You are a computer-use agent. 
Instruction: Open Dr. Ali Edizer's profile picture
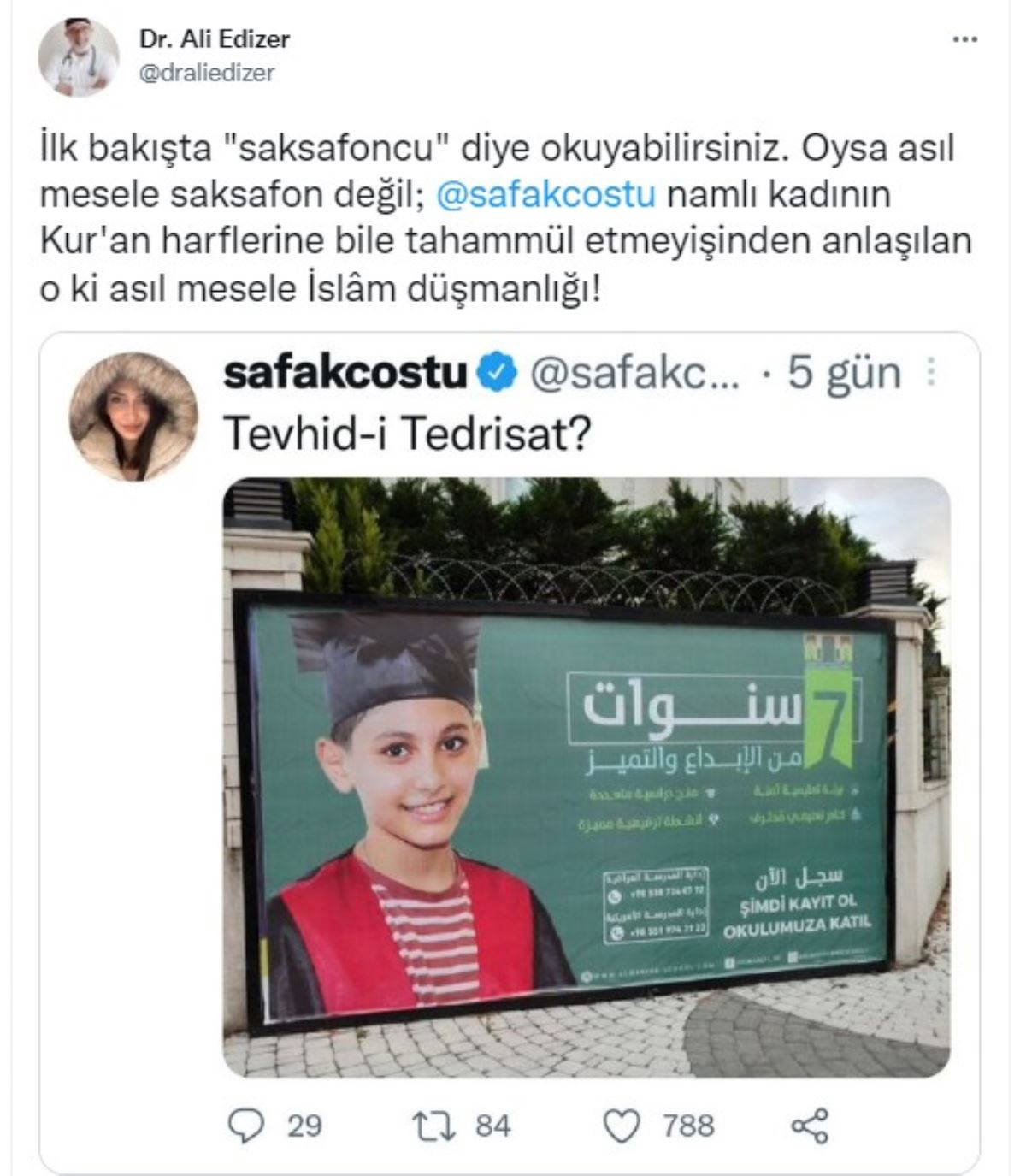click(78, 56)
